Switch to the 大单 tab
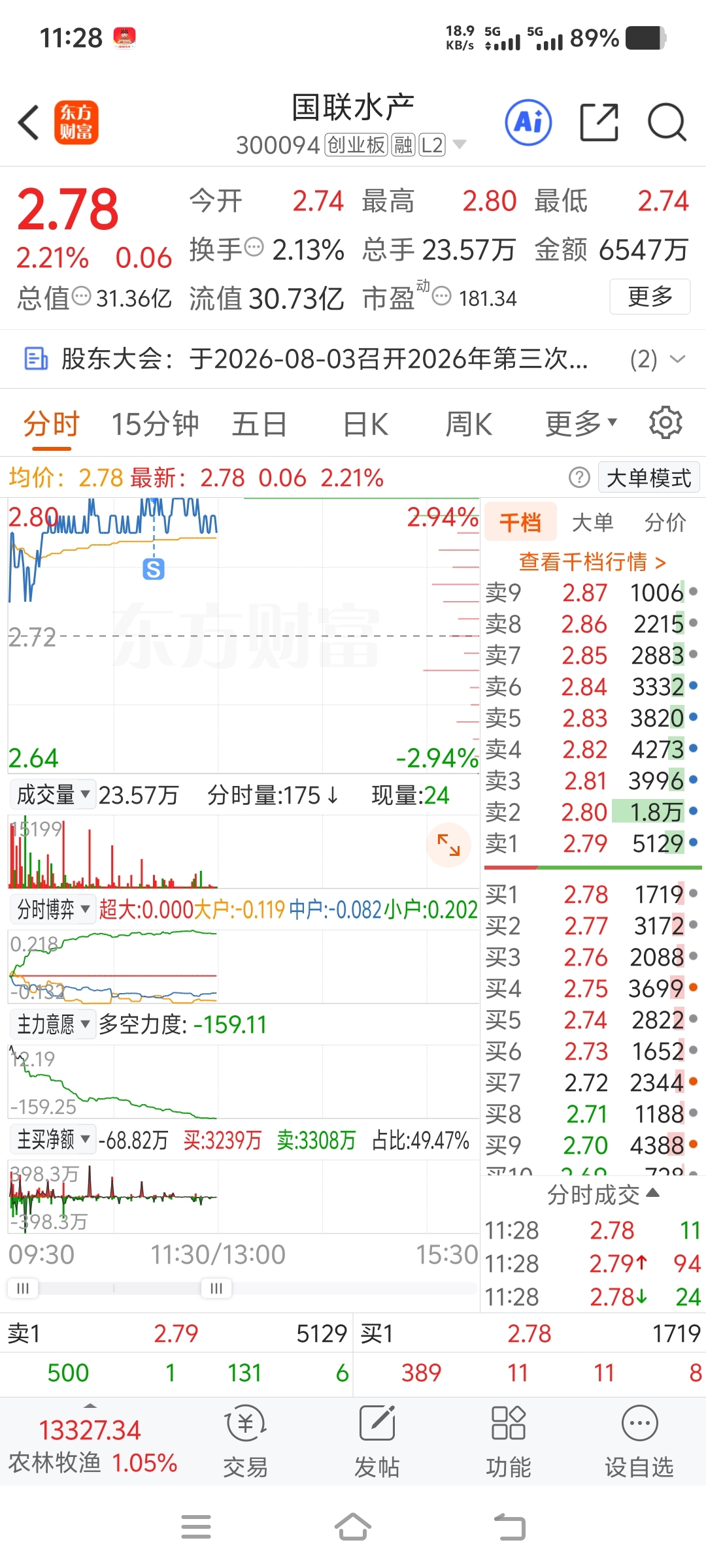 pyautogui.click(x=592, y=522)
